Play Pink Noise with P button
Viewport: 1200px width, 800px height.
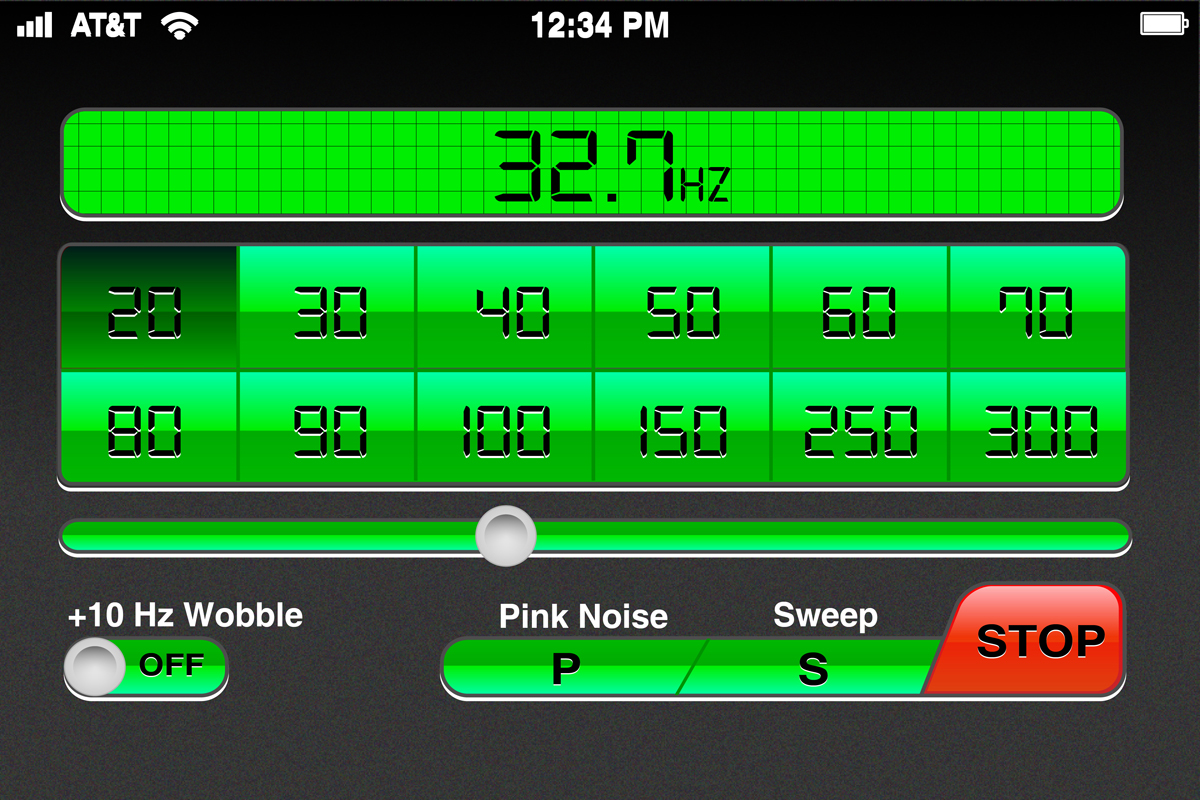pos(566,668)
